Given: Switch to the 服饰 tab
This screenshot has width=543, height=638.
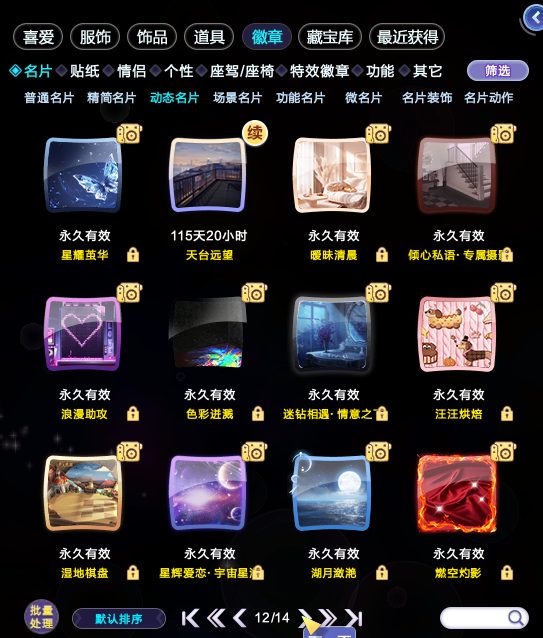Looking at the screenshot, I should tap(95, 37).
